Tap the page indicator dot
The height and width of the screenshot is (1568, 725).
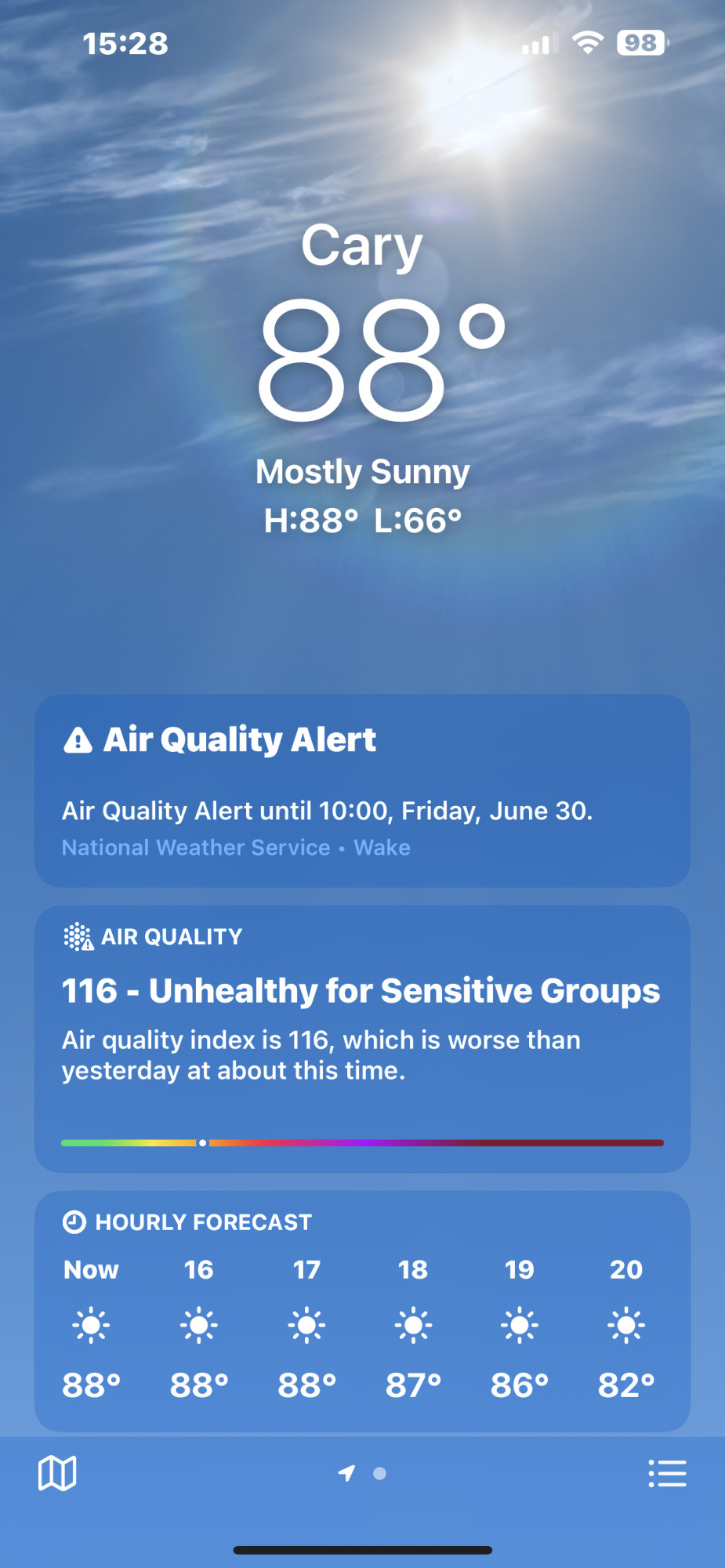(379, 1474)
